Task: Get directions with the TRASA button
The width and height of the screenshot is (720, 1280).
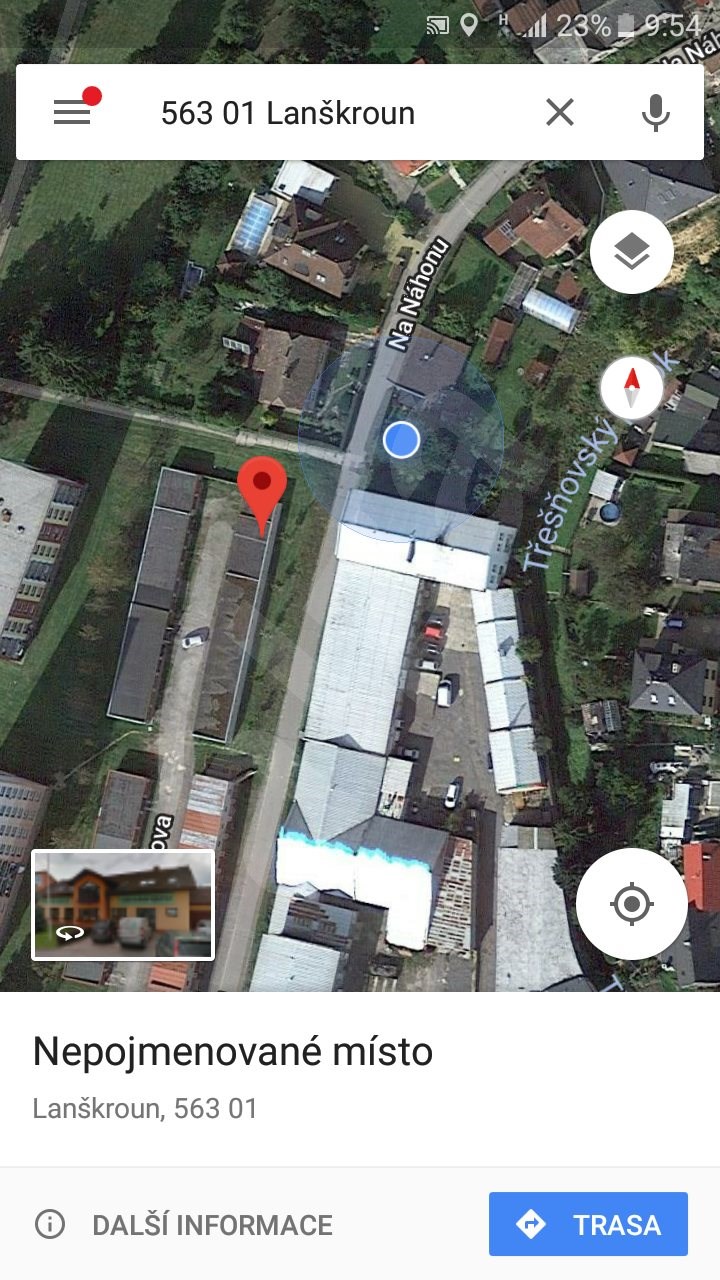Action: [588, 1224]
